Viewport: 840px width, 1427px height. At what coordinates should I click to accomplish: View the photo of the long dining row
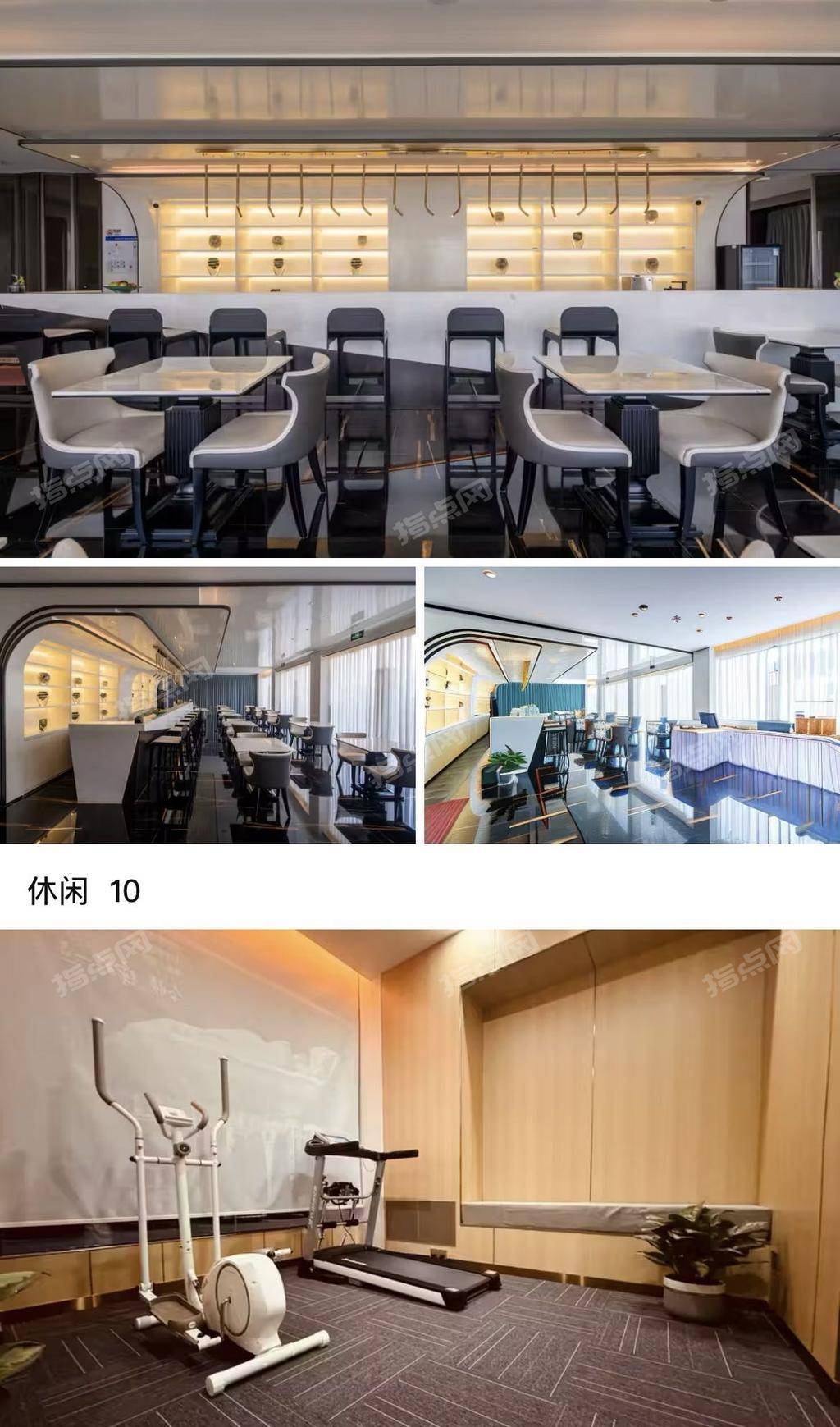[207, 706]
